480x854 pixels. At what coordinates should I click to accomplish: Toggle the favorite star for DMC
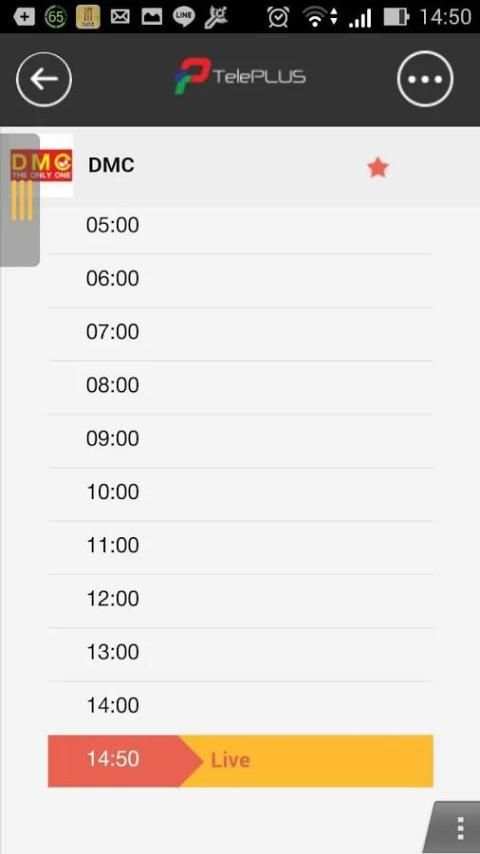pos(378,168)
